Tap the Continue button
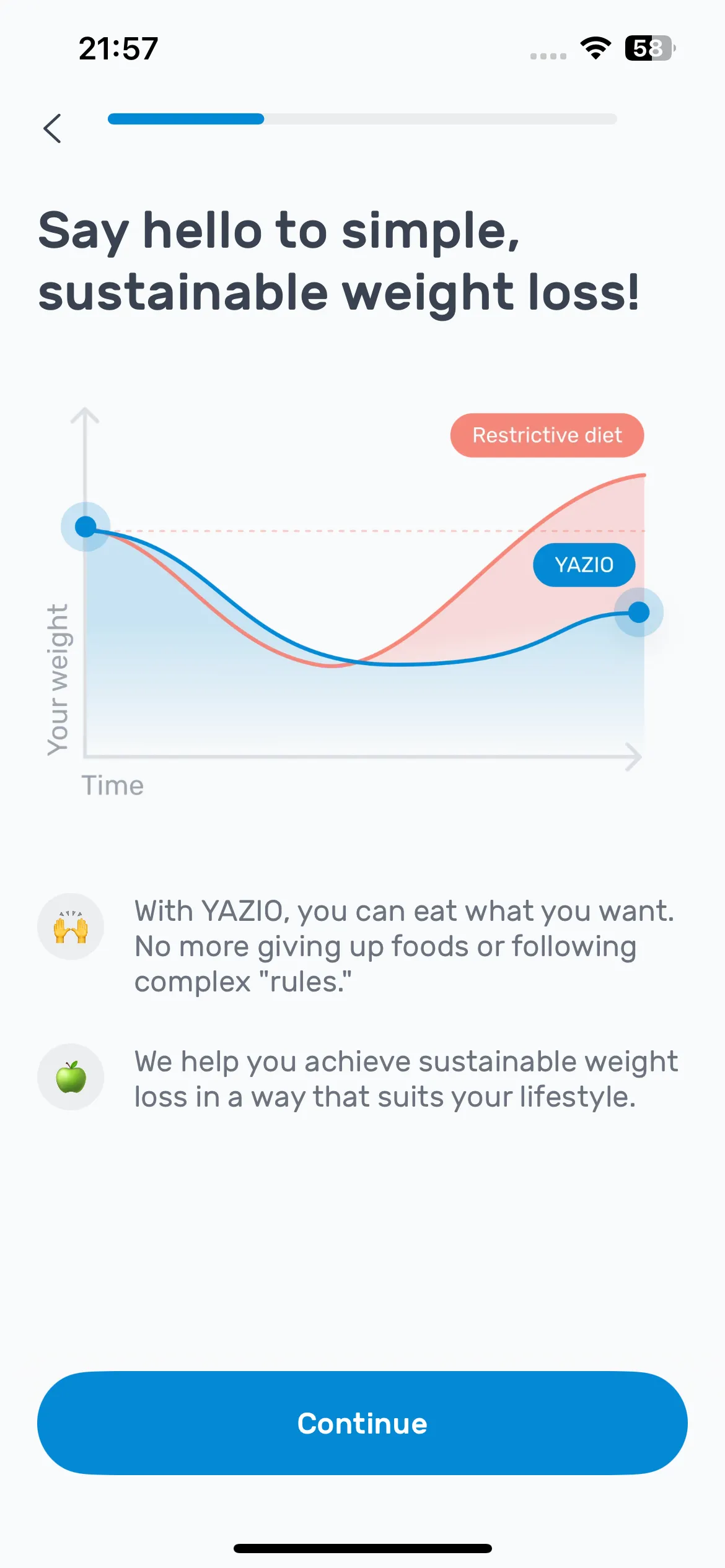Viewport: 725px width, 1568px height. click(362, 1423)
